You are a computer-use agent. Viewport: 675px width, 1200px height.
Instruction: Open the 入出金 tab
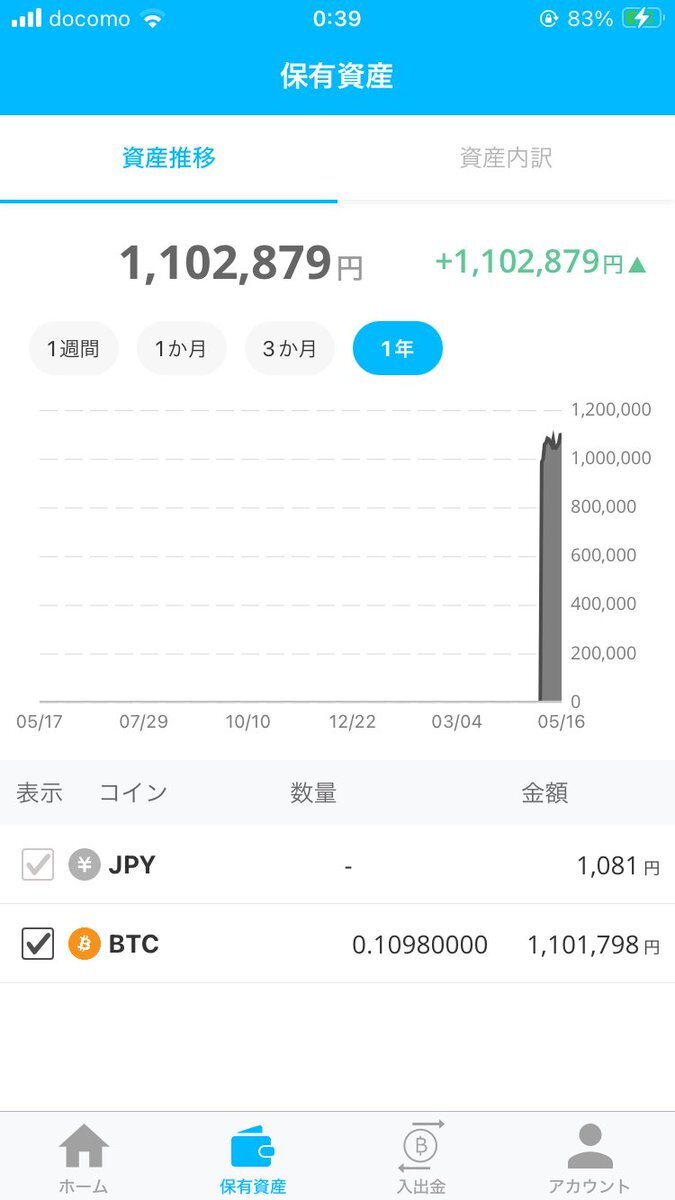pyautogui.click(x=421, y=1158)
